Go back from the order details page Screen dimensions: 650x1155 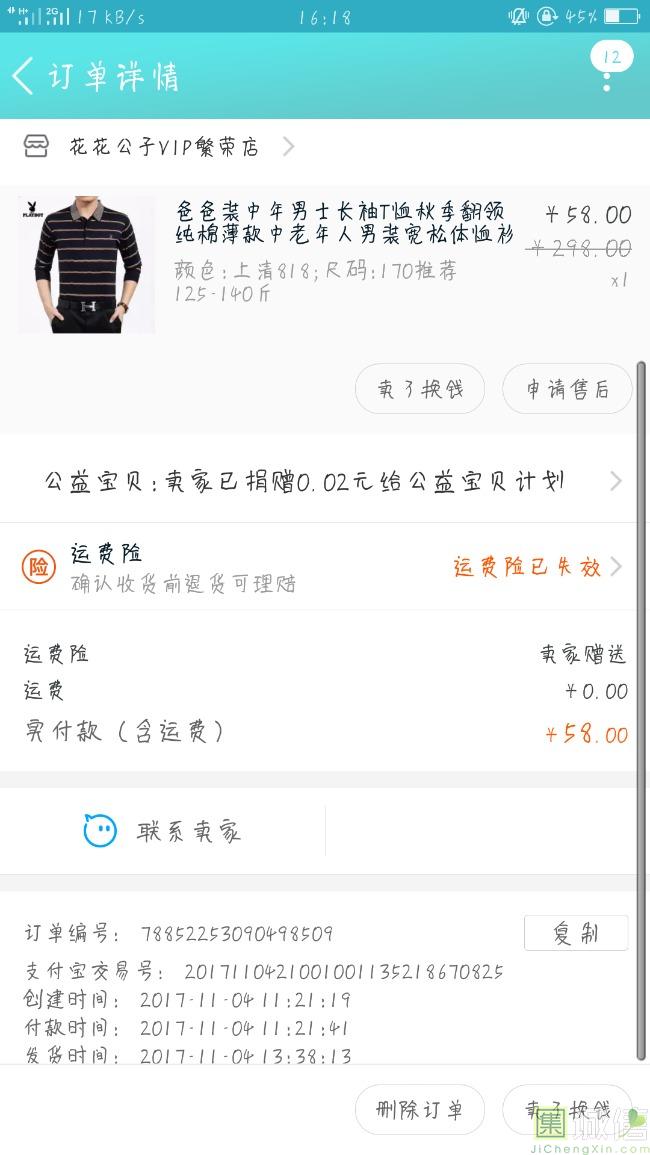[x=24, y=76]
